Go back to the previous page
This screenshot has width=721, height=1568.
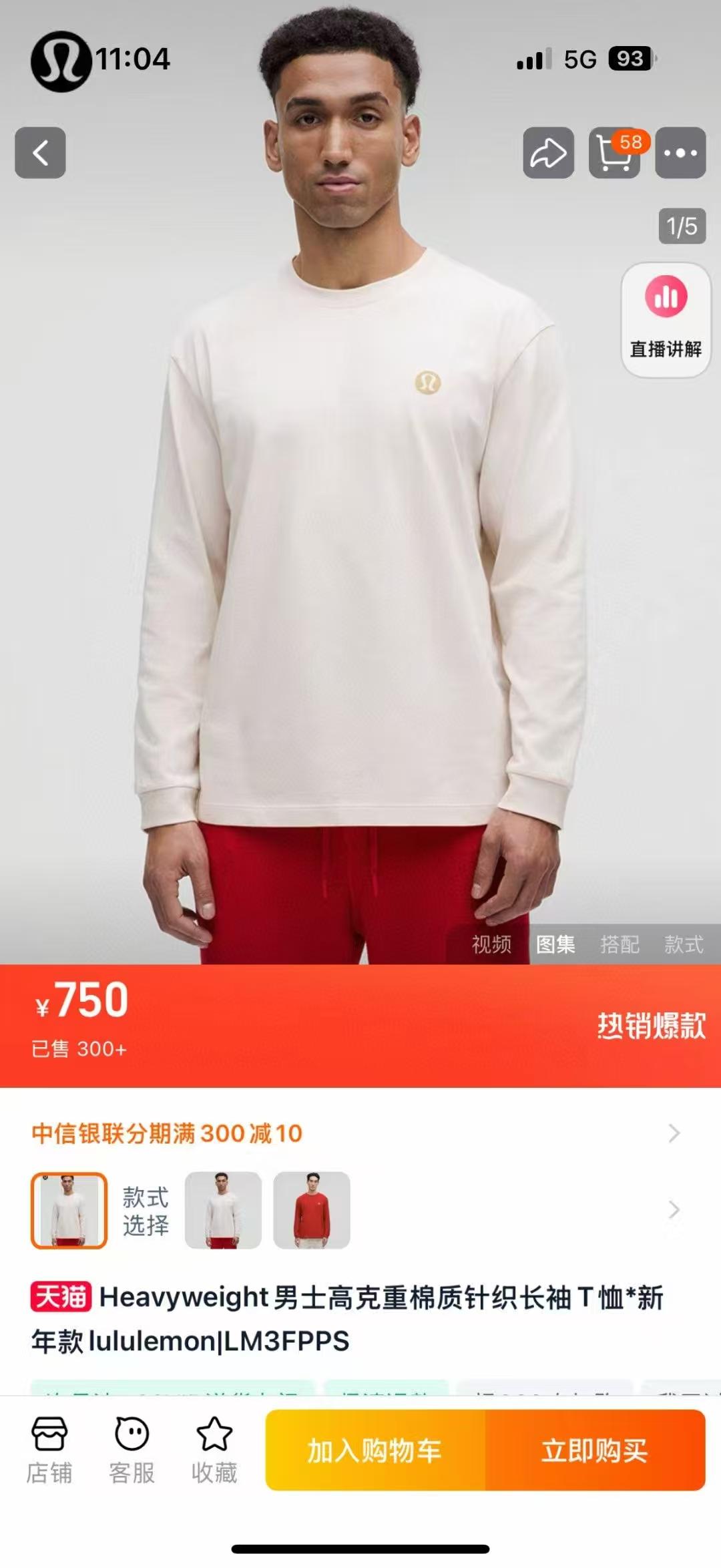coord(40,153)
